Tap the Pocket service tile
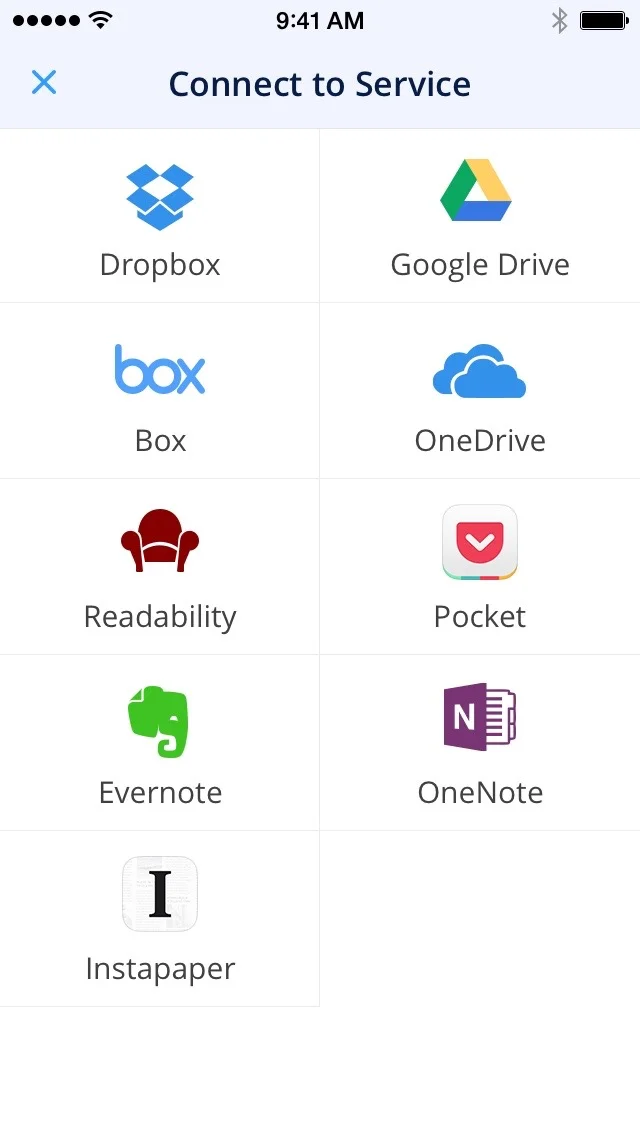Image resolution: width=640 pixels, height=1136 pixels. click(480, 567)
